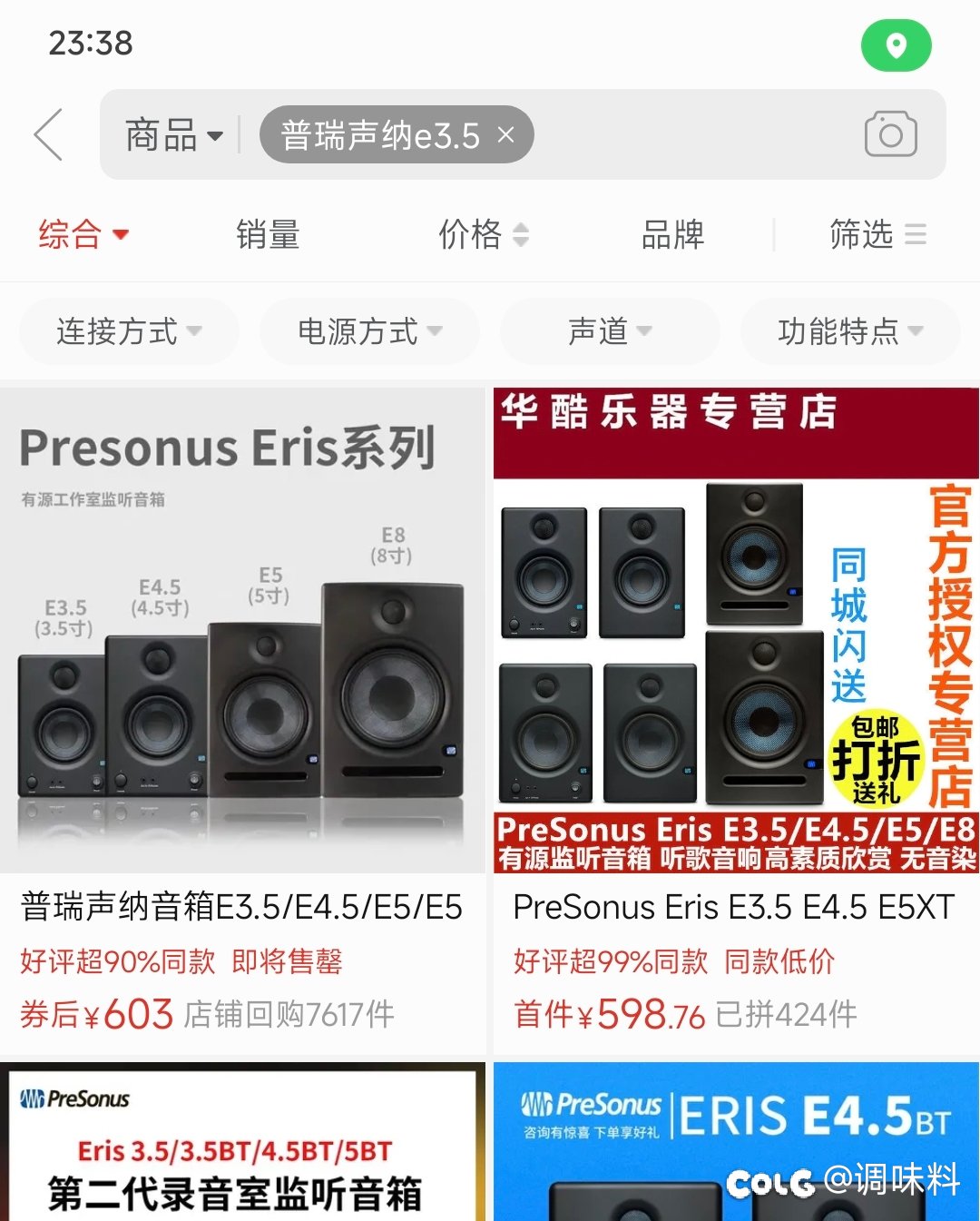
Task: Sort results by 价格
Action: (x=483, y=234)
